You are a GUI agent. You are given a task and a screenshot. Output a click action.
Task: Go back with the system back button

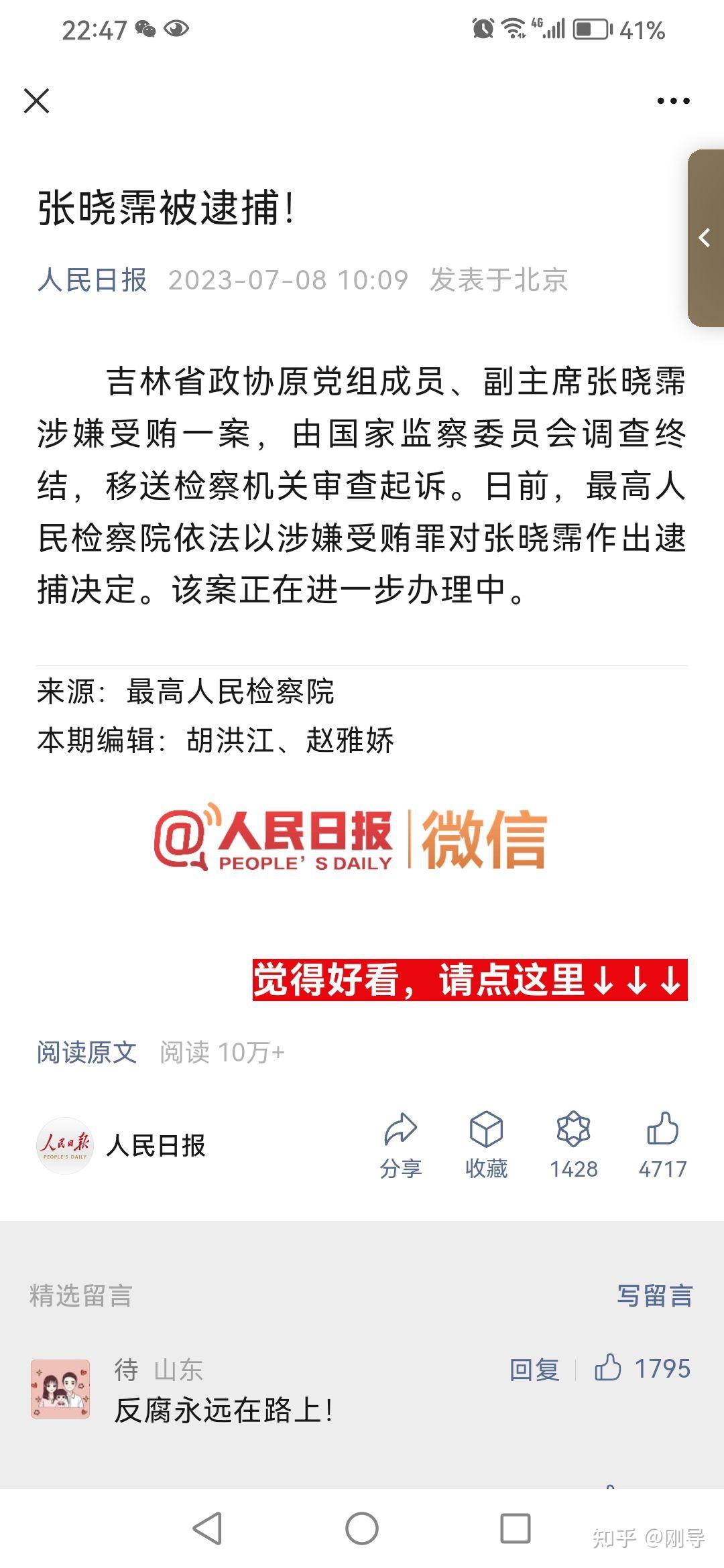click(x=207, y=1528)
